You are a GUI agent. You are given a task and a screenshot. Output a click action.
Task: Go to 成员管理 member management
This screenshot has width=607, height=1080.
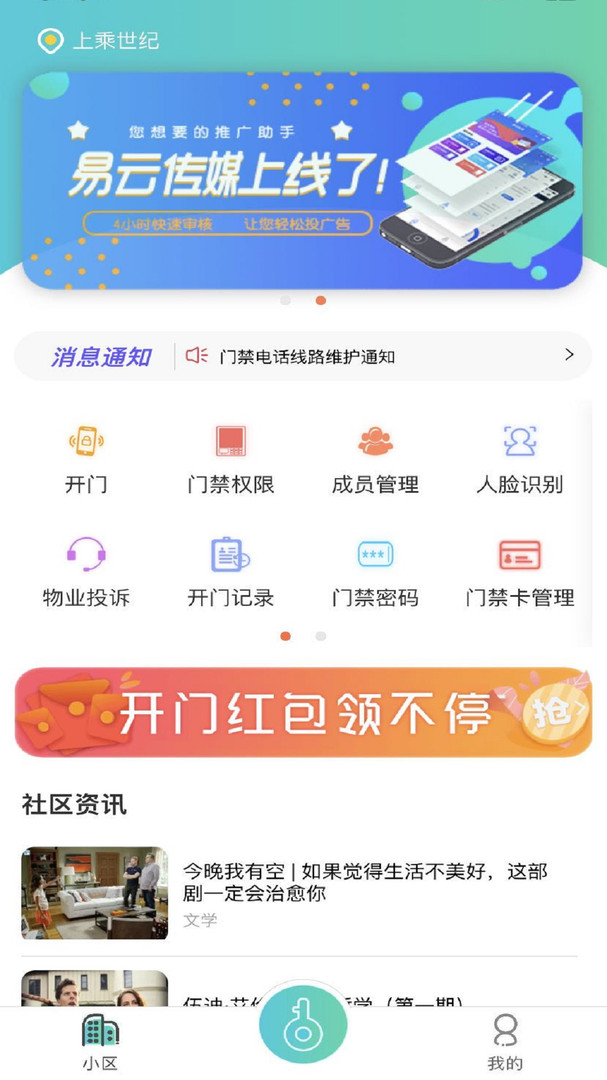point(375,458)
